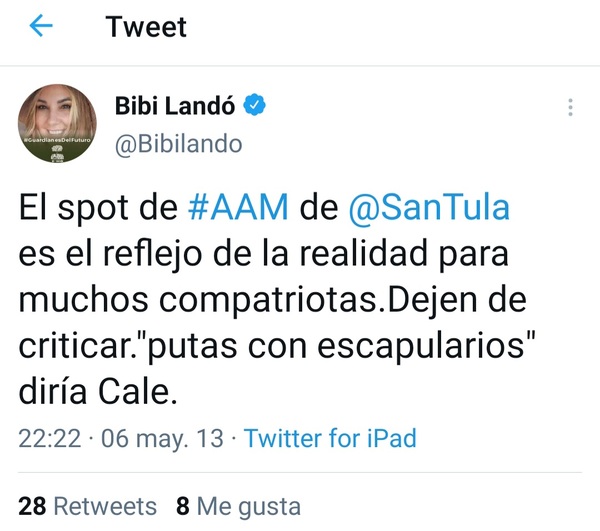Screen dimensions: 600x531
Task: Visit the @SanTula profile mention
Action: (428, 208)
